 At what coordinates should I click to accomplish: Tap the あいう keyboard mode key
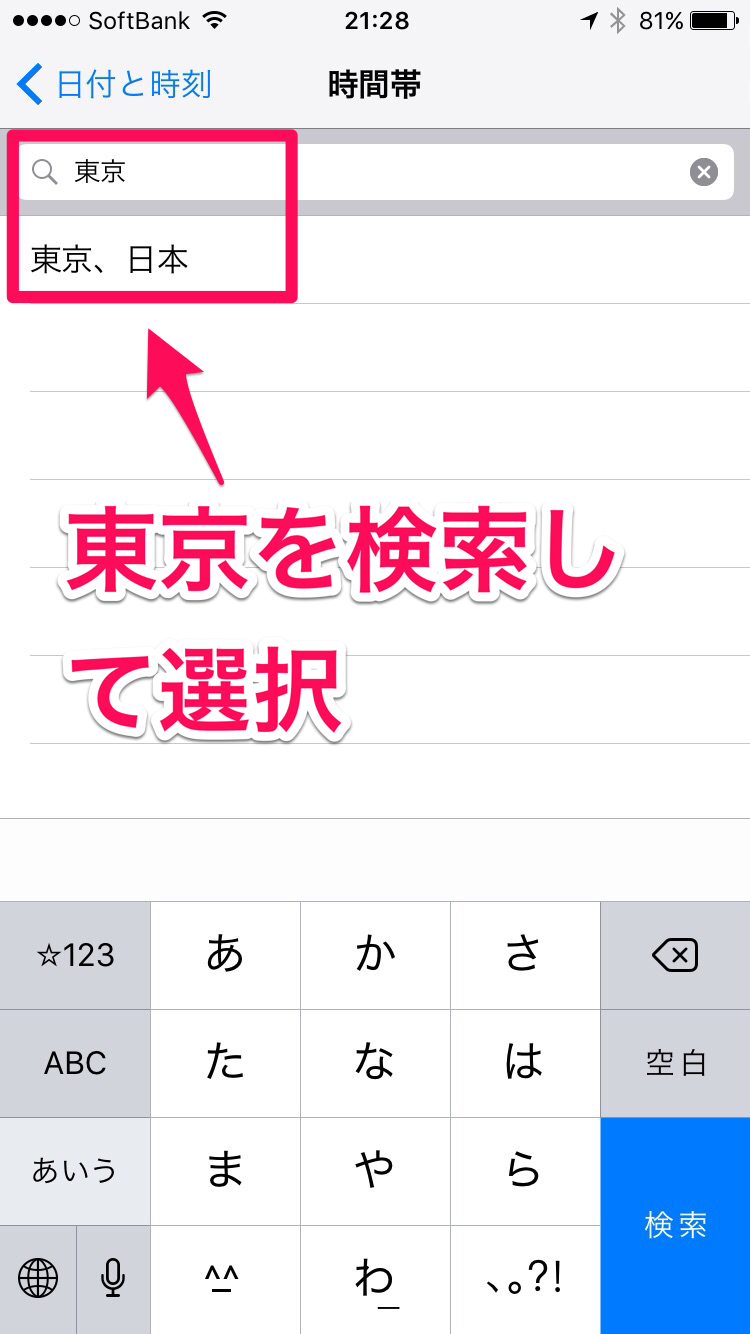point(75,1171)
